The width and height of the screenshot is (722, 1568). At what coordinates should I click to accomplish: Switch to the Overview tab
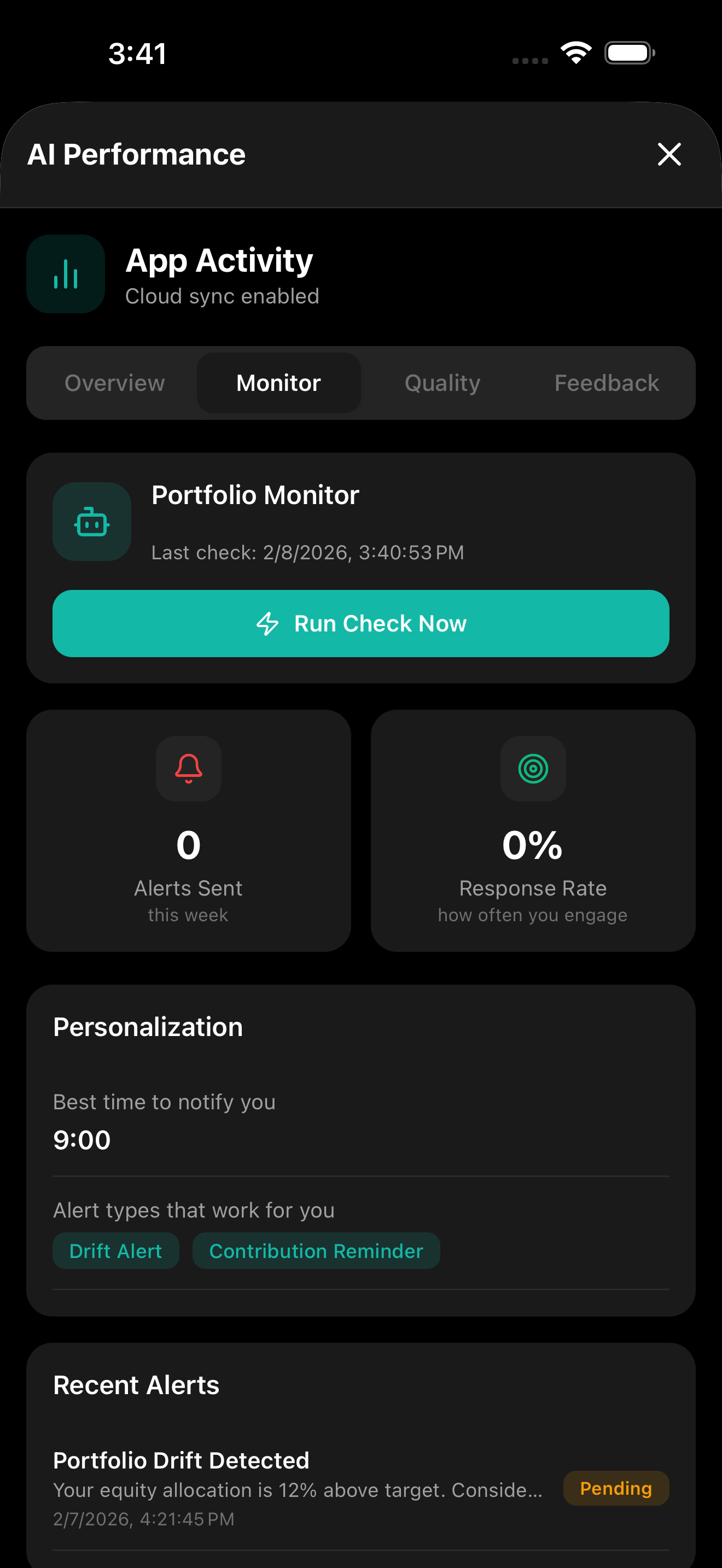point(115,383)
